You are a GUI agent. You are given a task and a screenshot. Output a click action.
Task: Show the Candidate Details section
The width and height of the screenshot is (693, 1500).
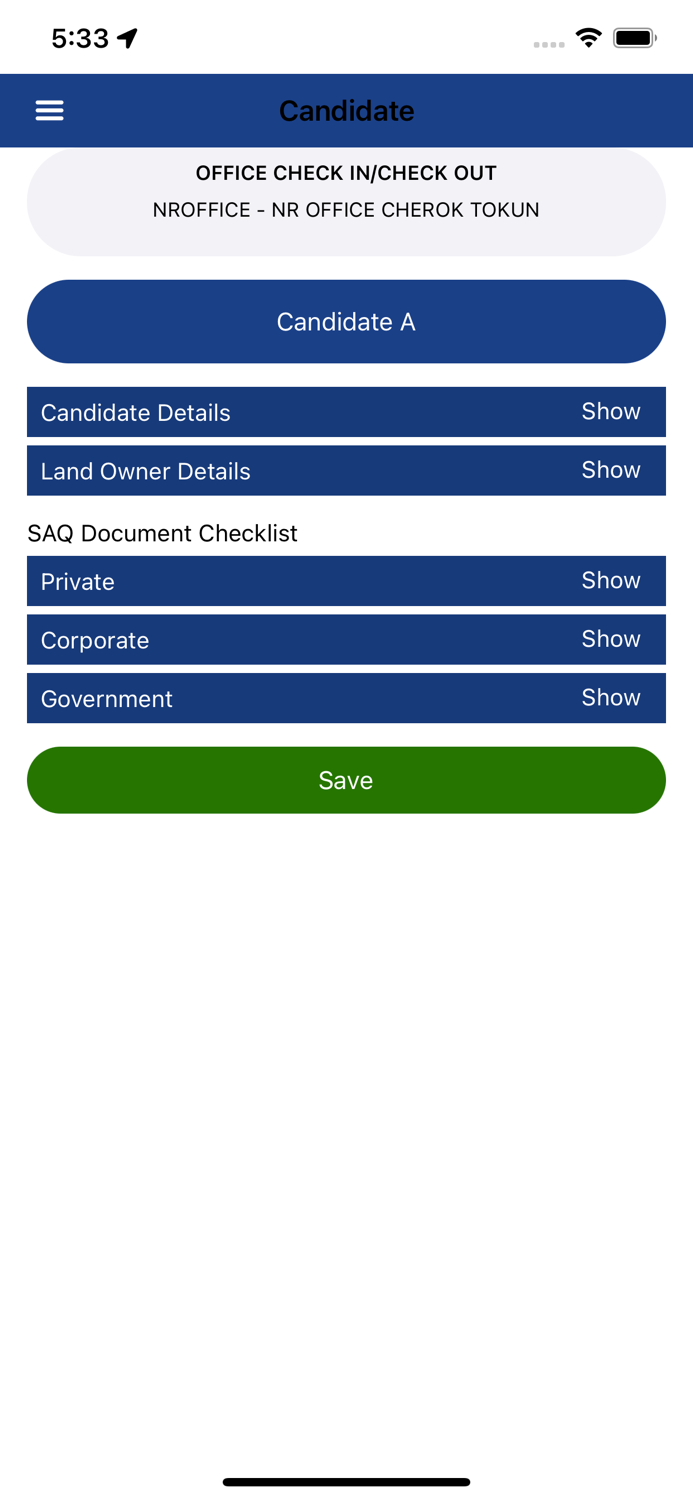tap(610, 412)
